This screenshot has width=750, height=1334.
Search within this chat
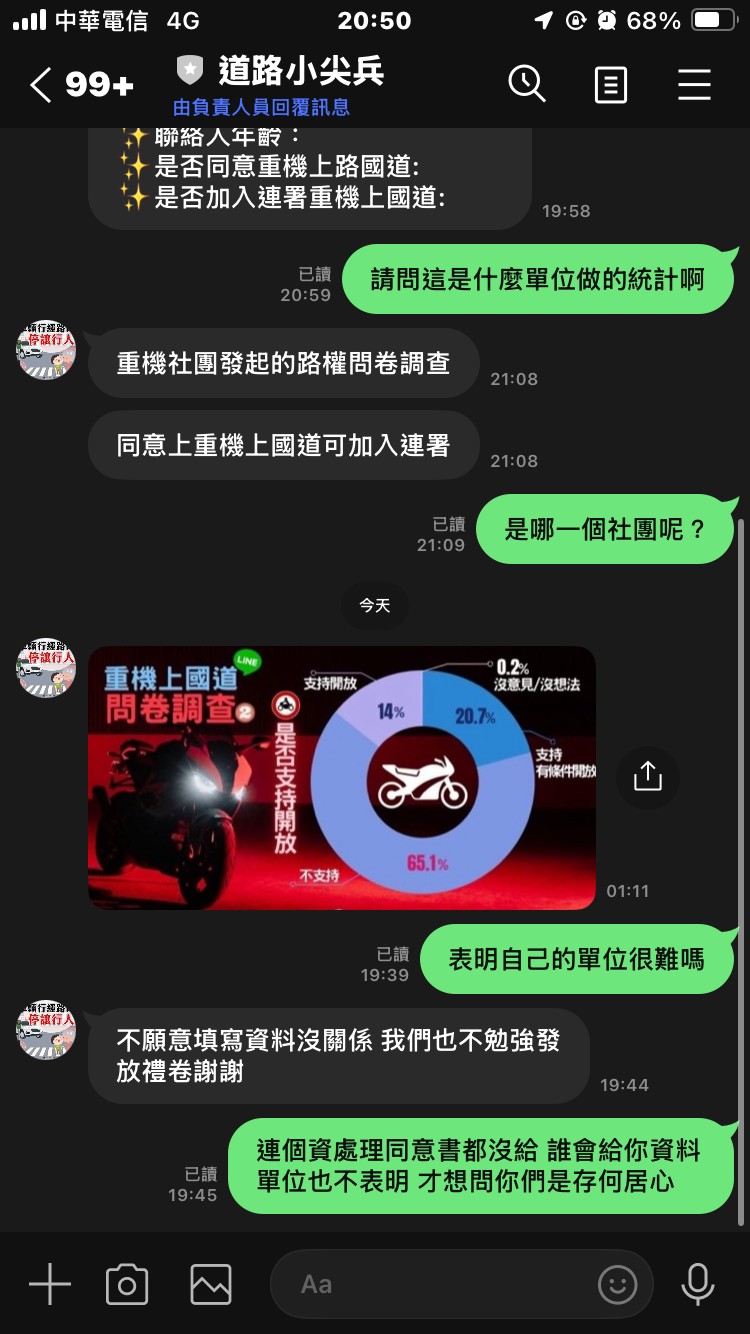point(527,84)
